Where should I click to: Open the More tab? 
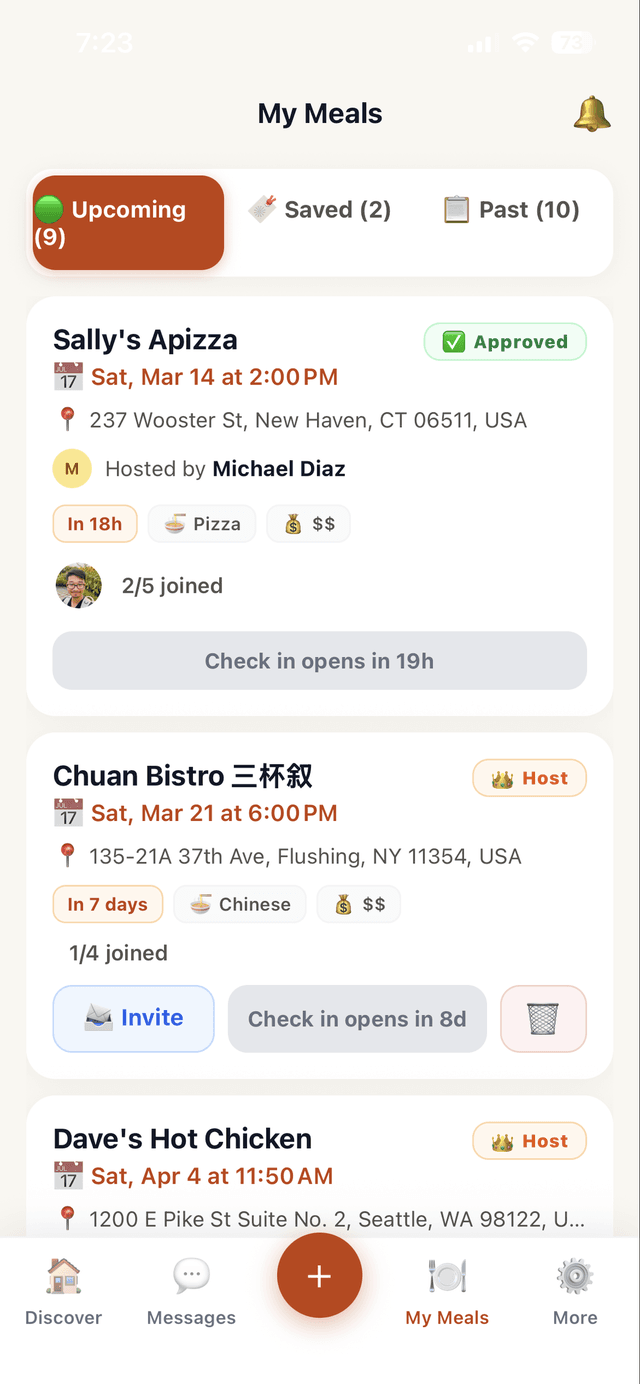(x=575, y=1292)
